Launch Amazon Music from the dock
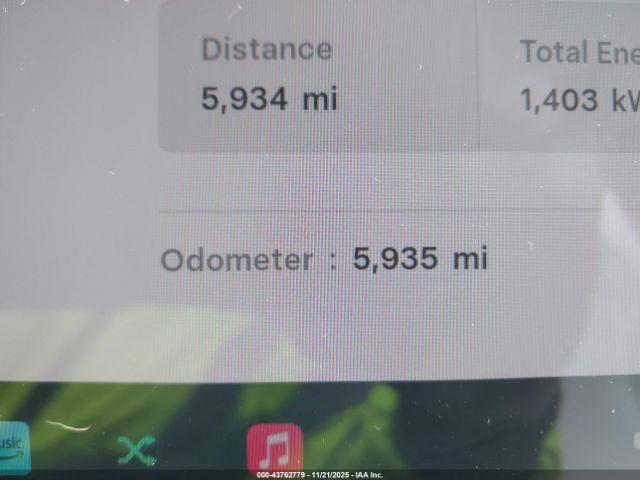This screenshot has height=480, width=640. 13,446
